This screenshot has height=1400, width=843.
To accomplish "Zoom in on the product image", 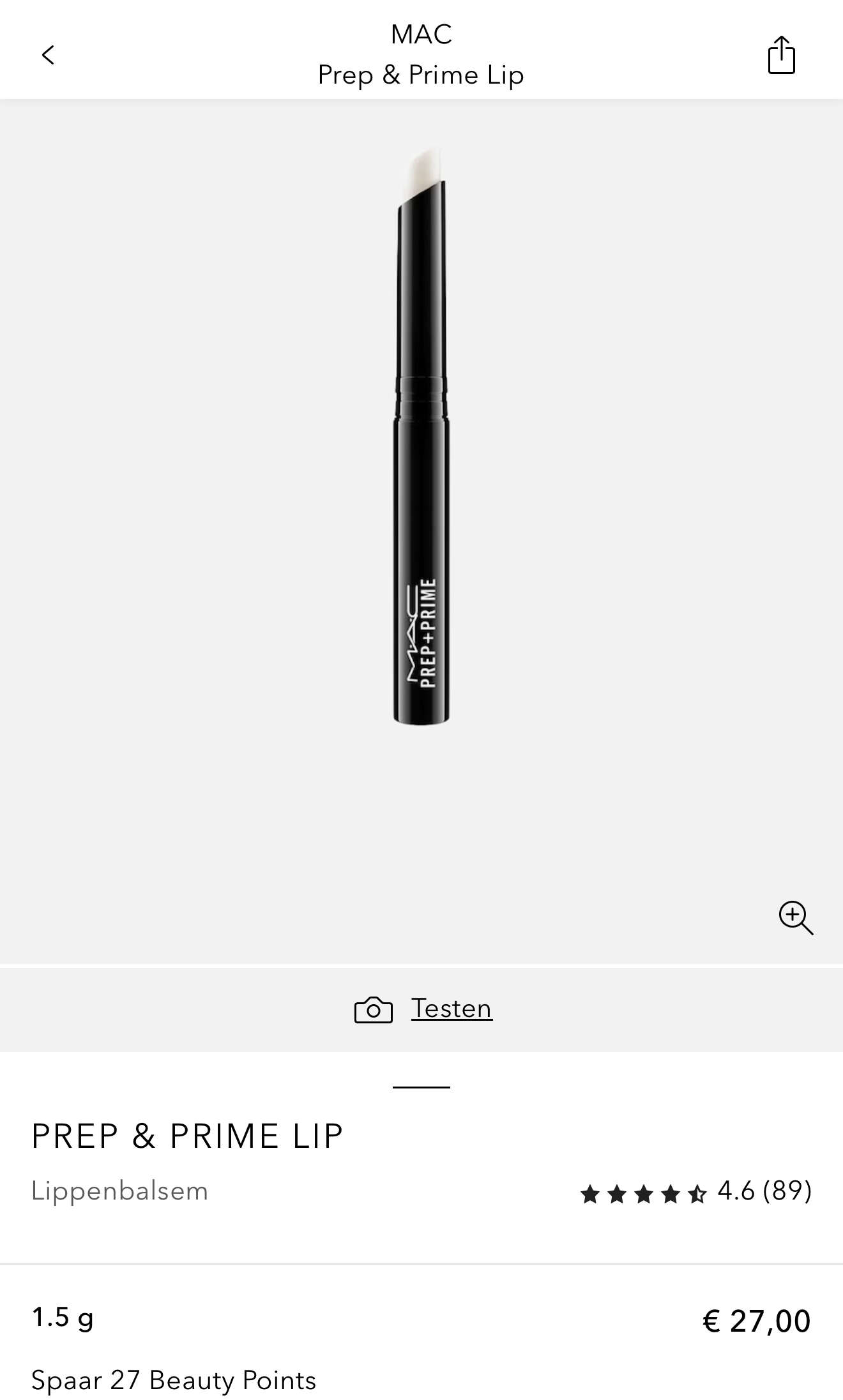I will [795, 917].
